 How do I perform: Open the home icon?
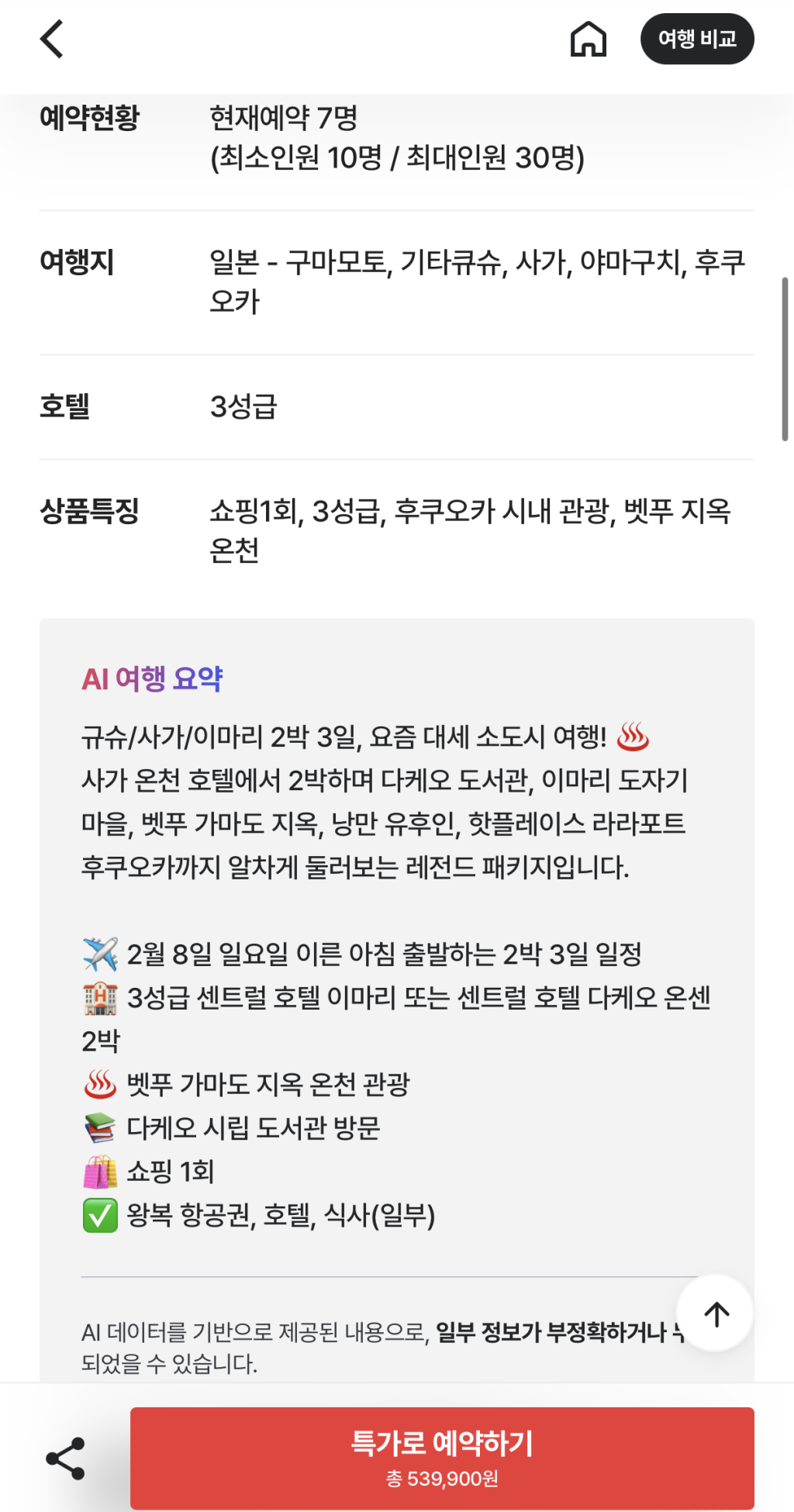588,40
